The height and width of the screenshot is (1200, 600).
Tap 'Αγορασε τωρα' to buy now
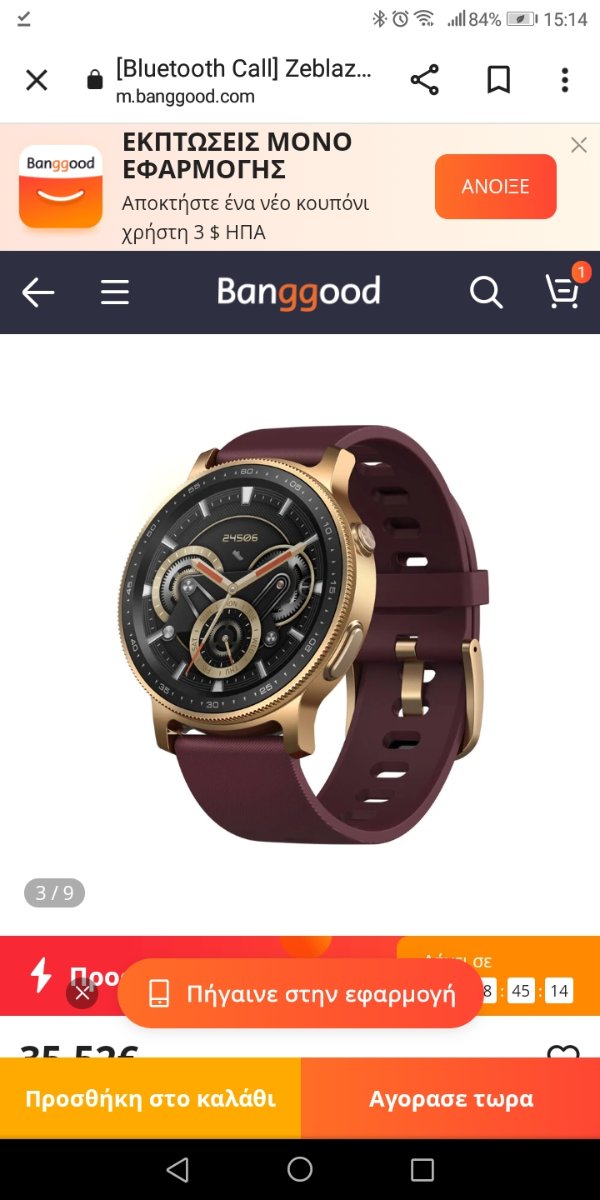click(451, 1099)
